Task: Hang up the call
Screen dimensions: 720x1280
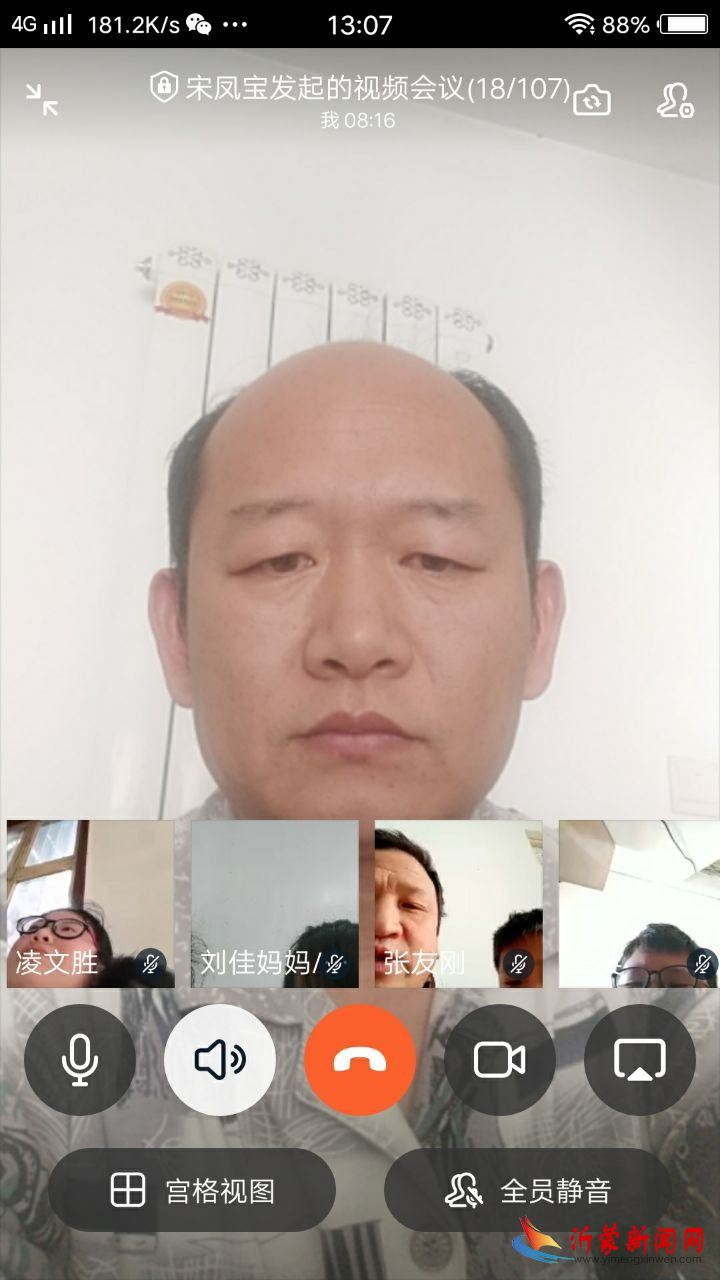Action: click(360, 1060)
